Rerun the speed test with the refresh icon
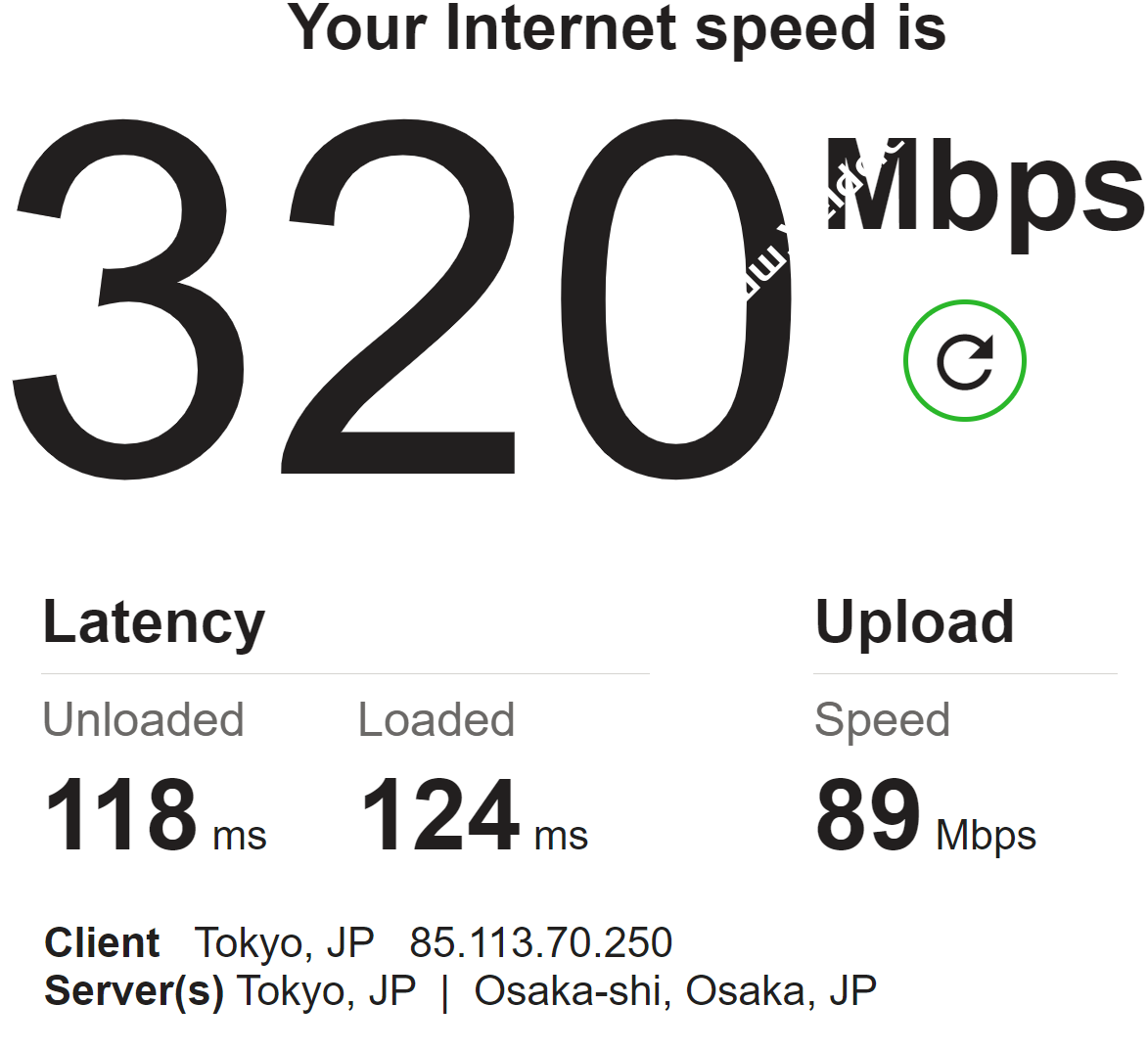This screenshot has width=1148, height=1051. tap(964, 361)
